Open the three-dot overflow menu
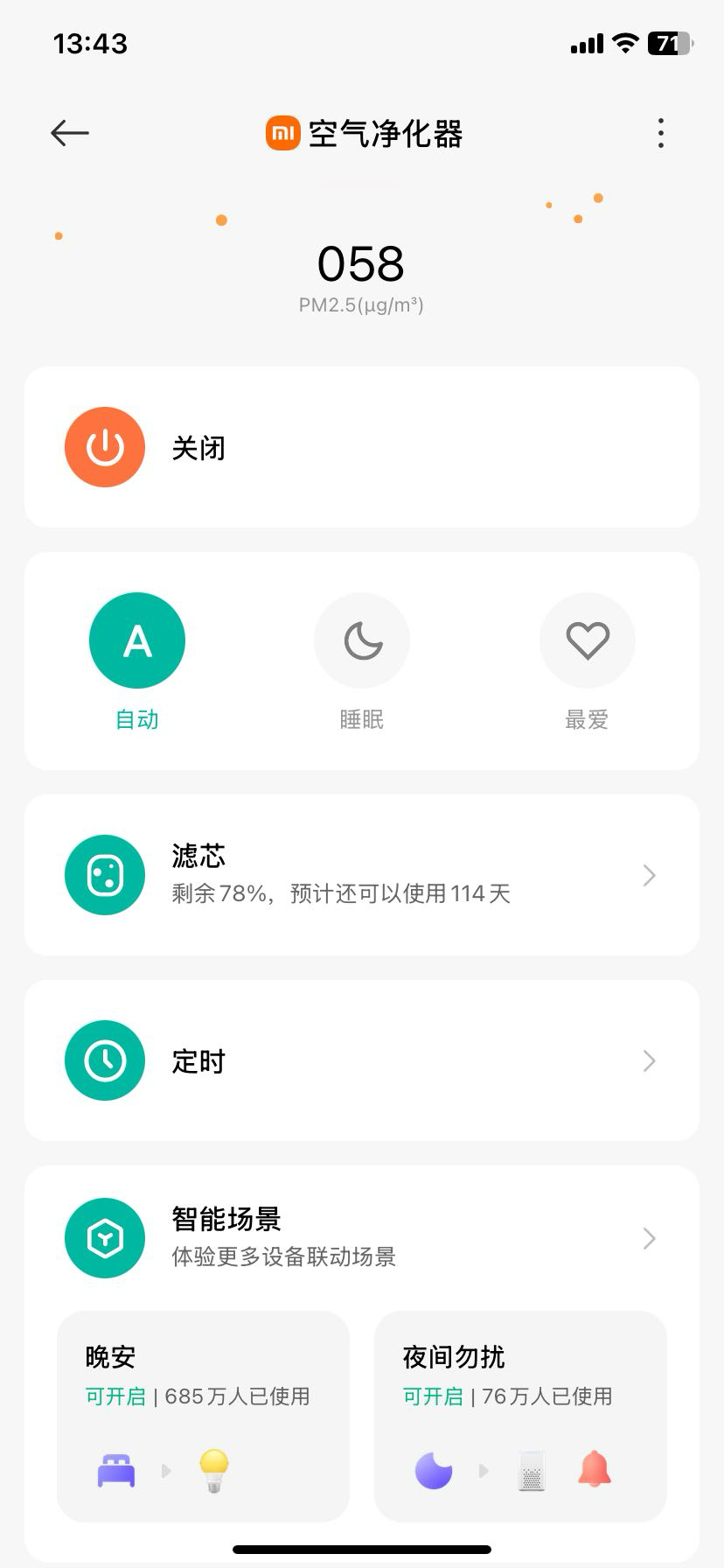 [x=661, y=133]
